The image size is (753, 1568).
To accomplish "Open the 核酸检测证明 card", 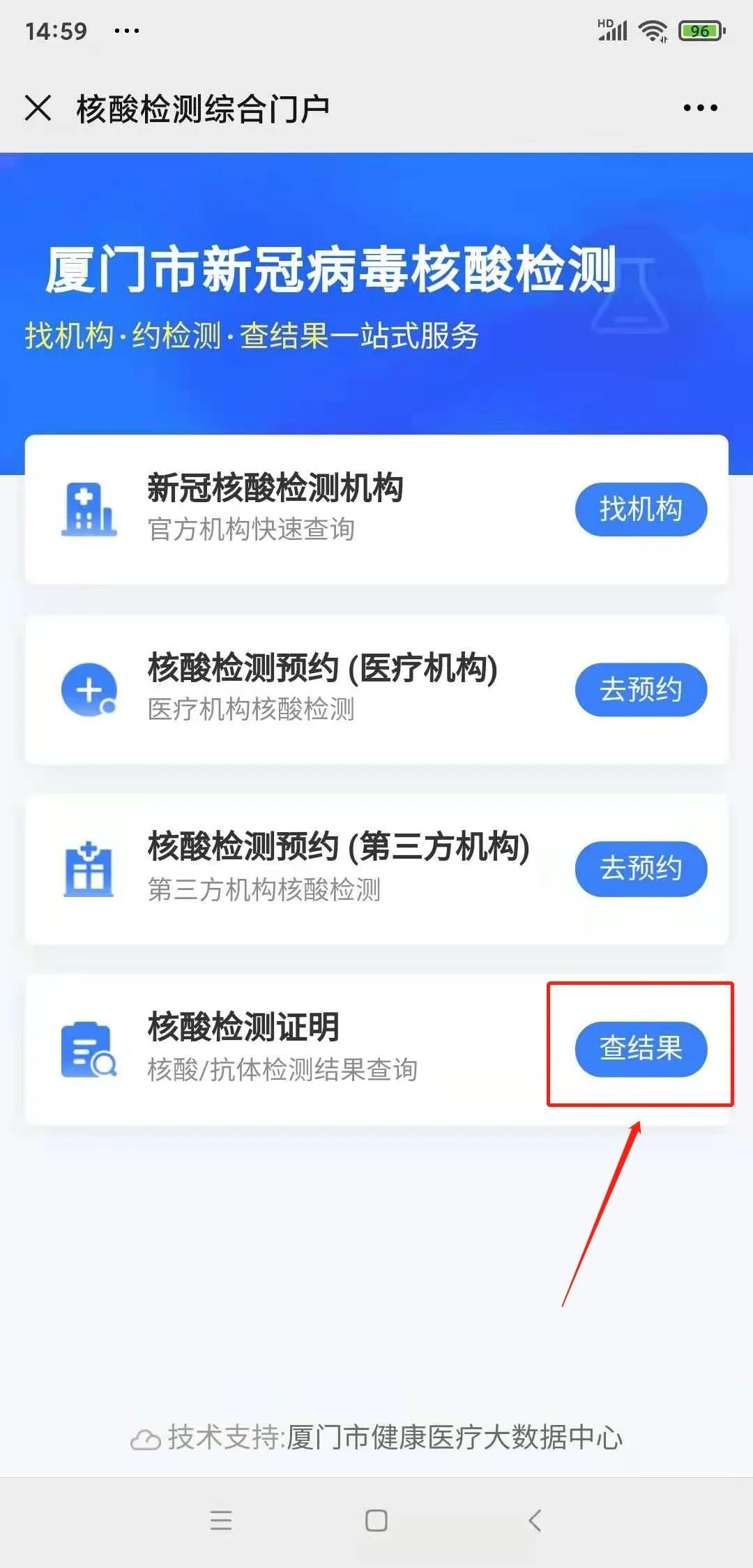I will click(279, 1048).
